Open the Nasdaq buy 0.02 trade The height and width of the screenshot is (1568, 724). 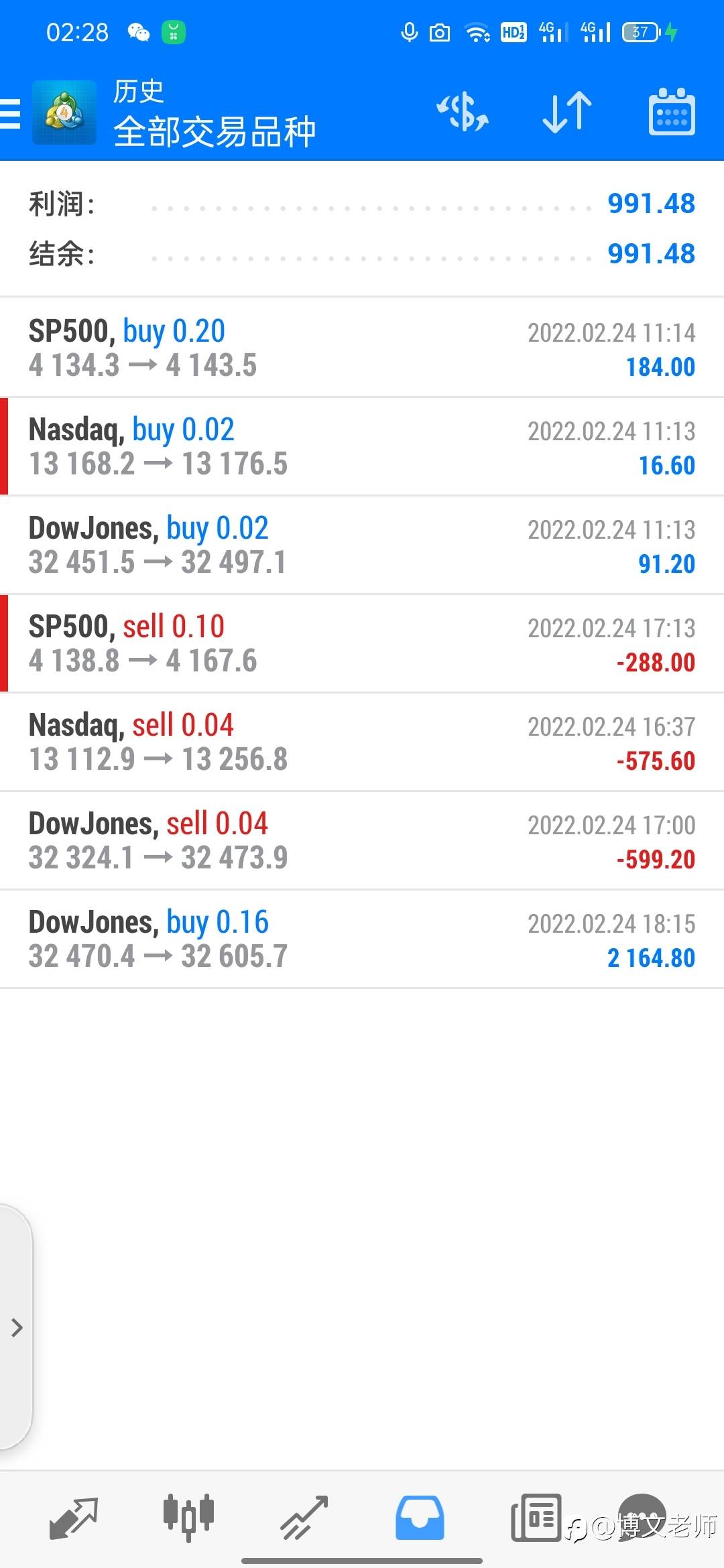click(362, 446)
